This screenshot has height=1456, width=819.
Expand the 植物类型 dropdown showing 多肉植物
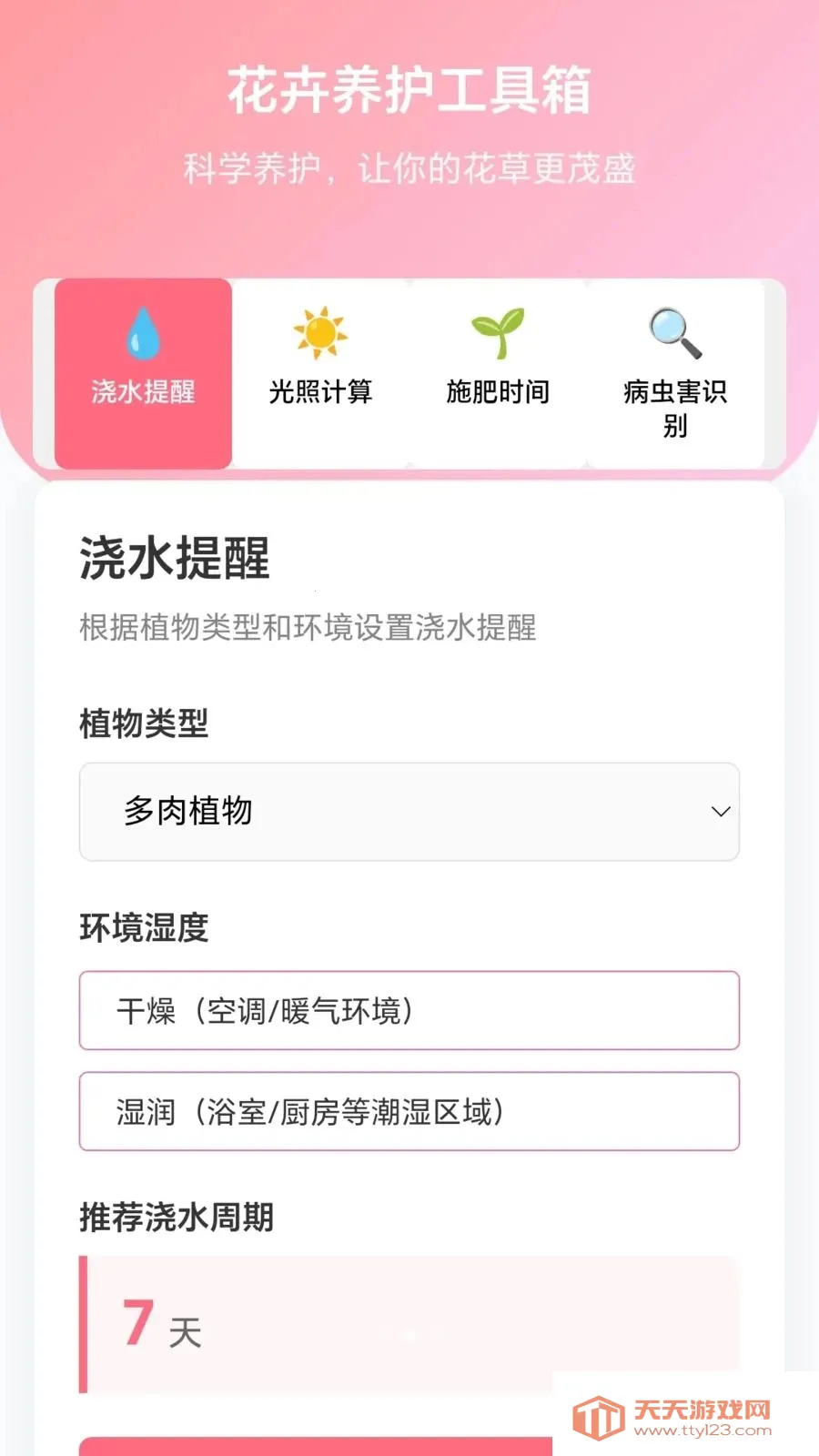point(409,812)
